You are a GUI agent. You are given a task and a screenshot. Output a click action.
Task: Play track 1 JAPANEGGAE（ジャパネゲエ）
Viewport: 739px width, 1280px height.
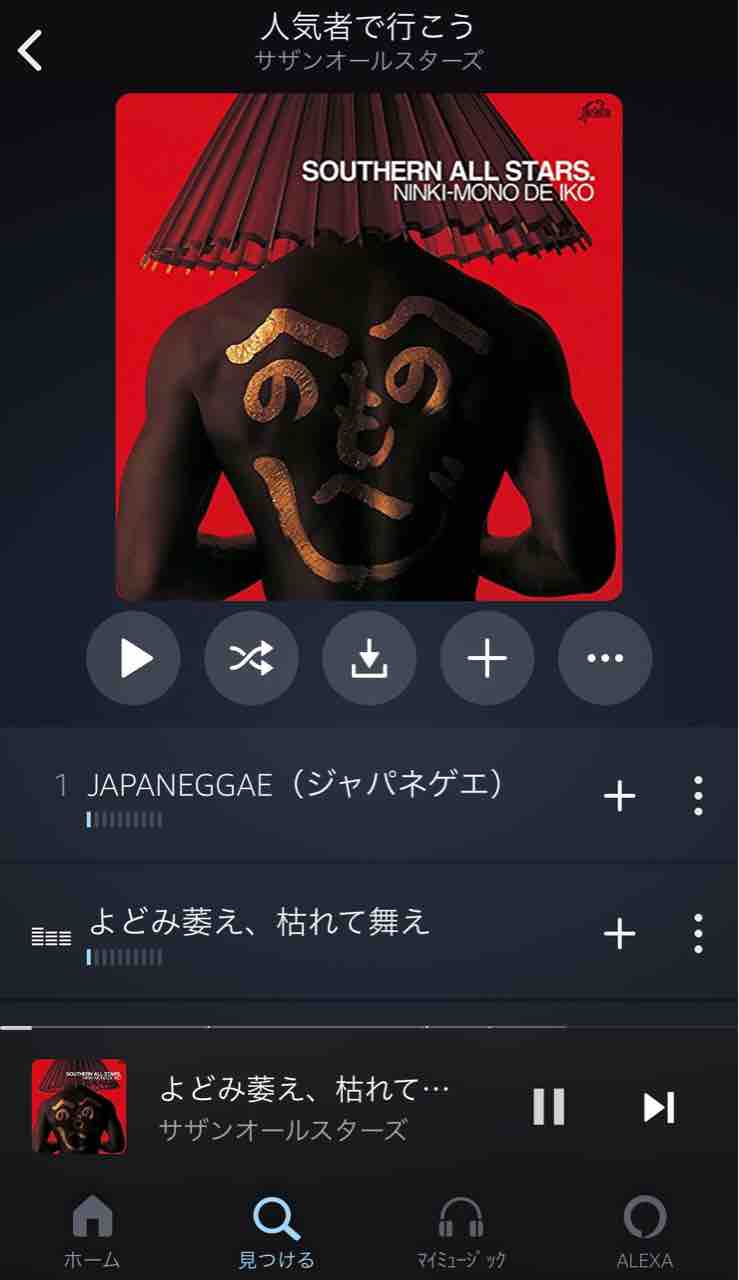tap(295, 786)
